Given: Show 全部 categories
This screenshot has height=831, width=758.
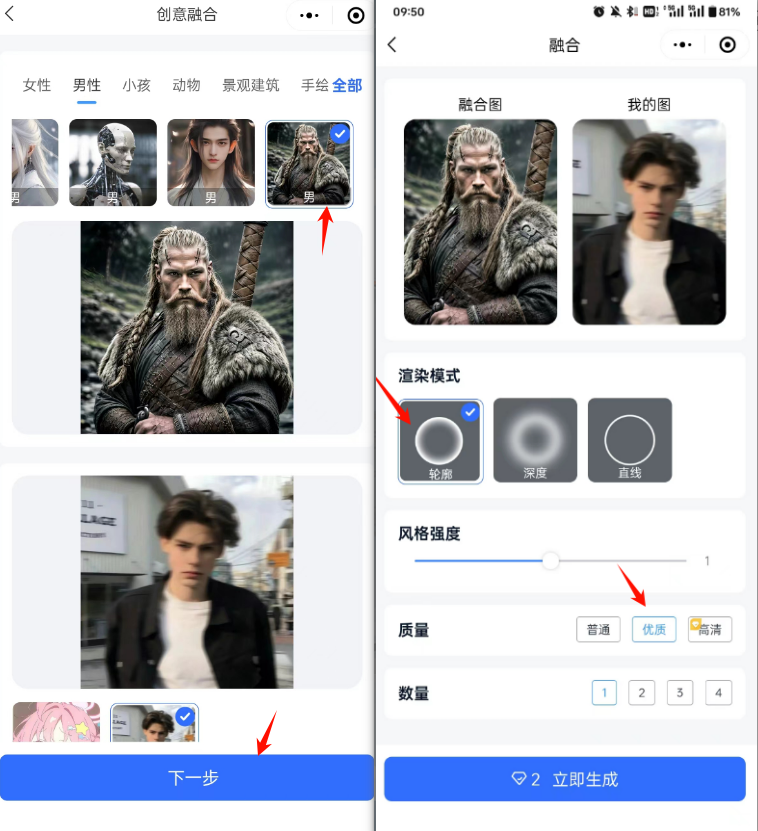Looking at the screenshot, I should [347, 85].
